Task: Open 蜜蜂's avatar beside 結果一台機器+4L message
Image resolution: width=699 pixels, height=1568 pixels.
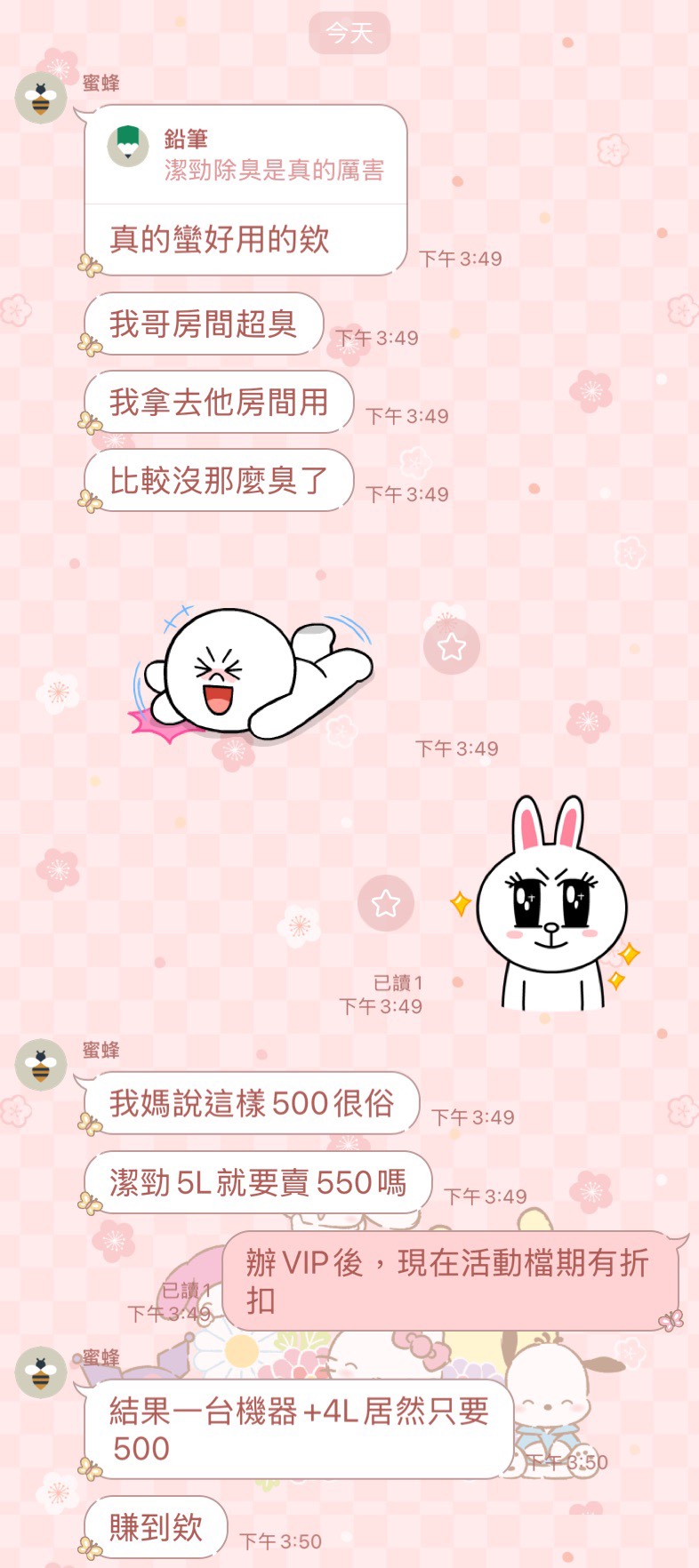Action: point(41,1372)
